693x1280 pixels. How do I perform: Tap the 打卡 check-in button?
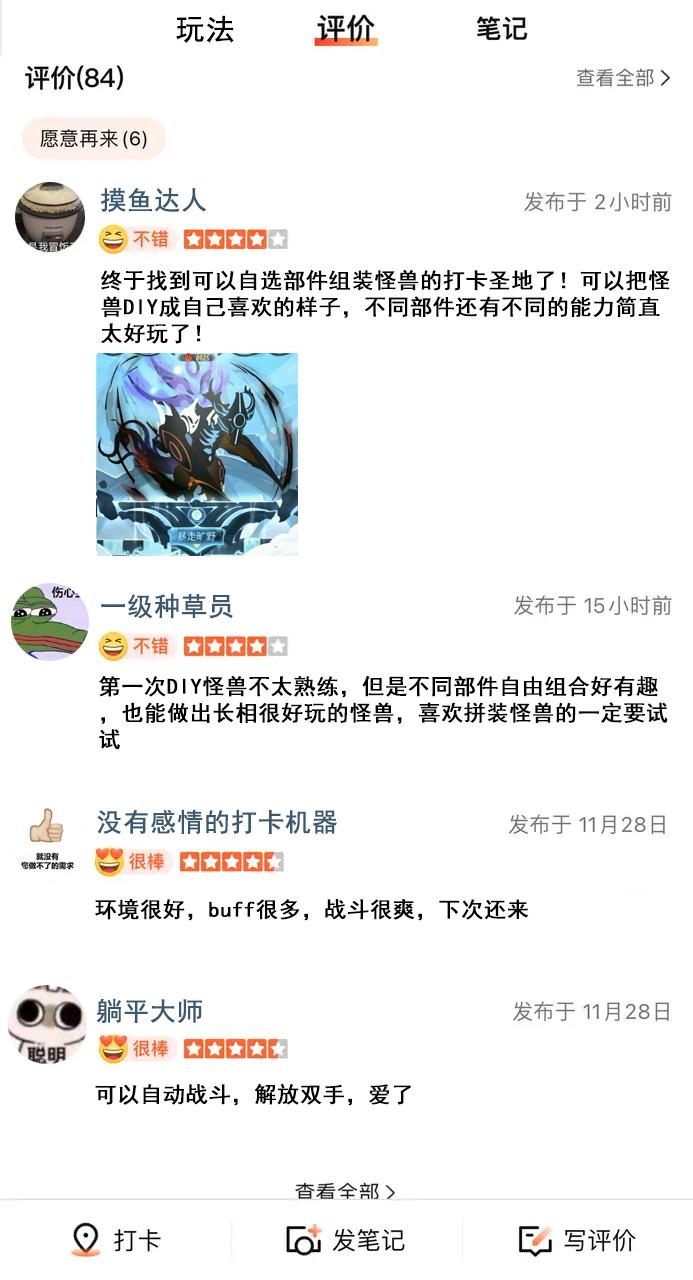point(116,1241)
